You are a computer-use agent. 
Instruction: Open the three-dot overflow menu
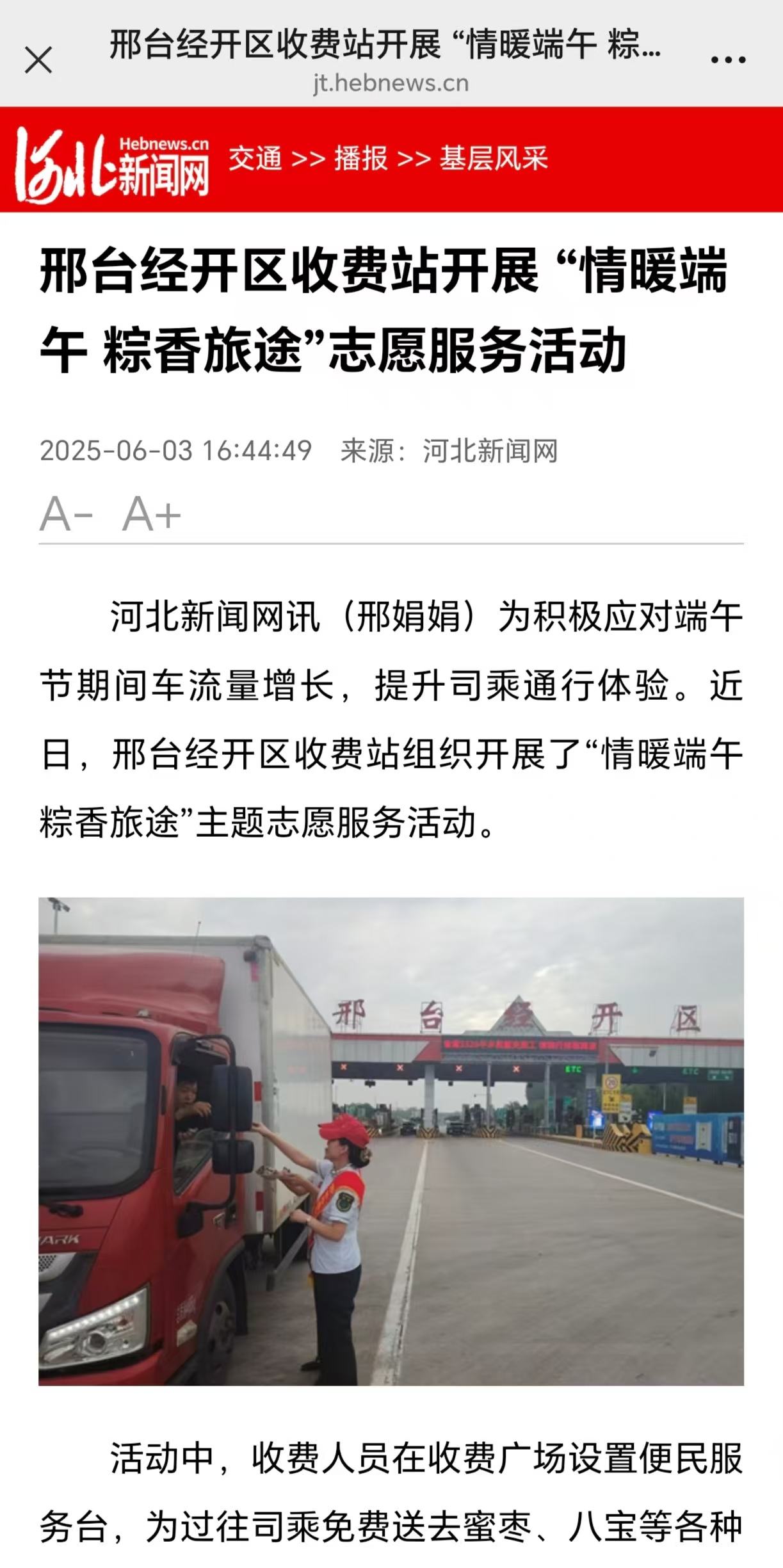(x=728, y=61)
